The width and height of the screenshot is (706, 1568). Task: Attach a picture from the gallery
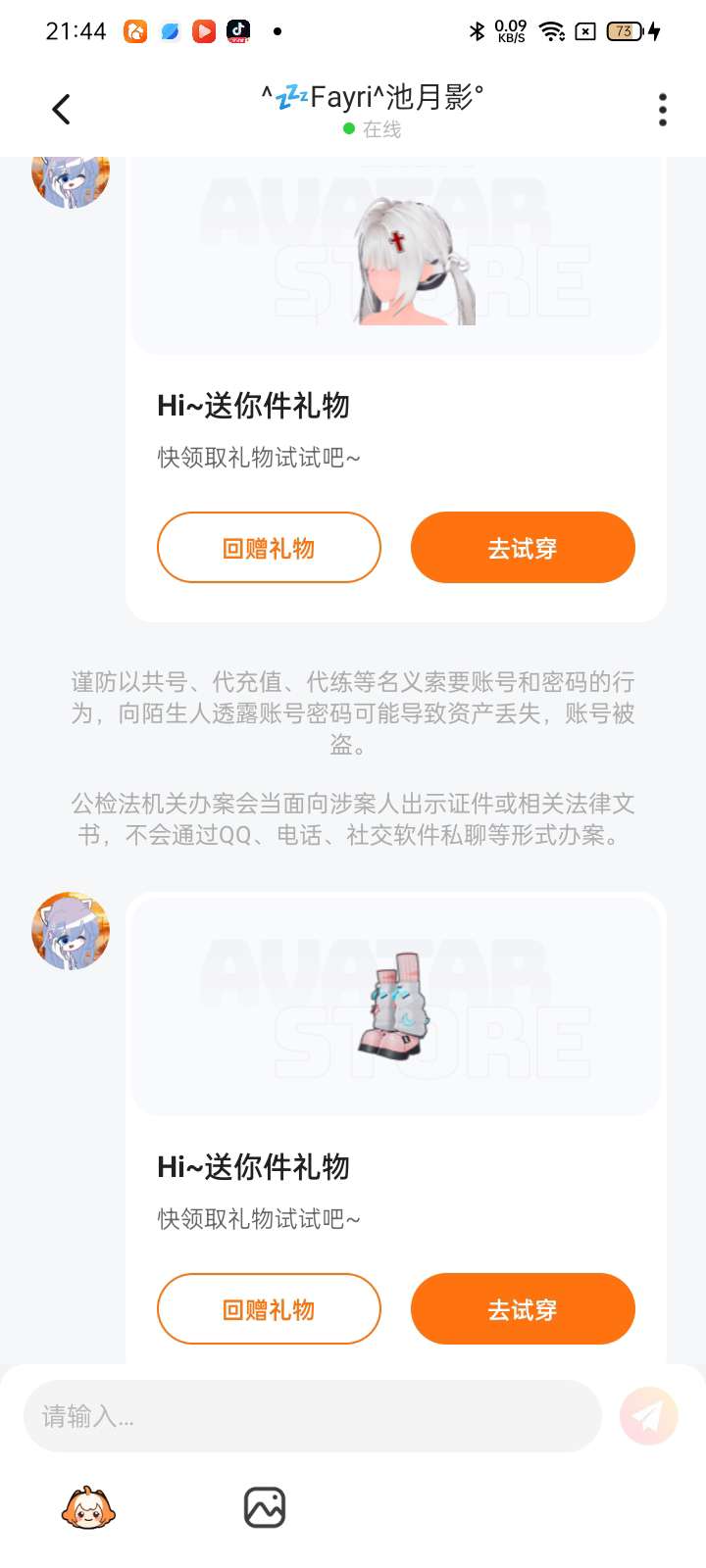[265, 1508]
